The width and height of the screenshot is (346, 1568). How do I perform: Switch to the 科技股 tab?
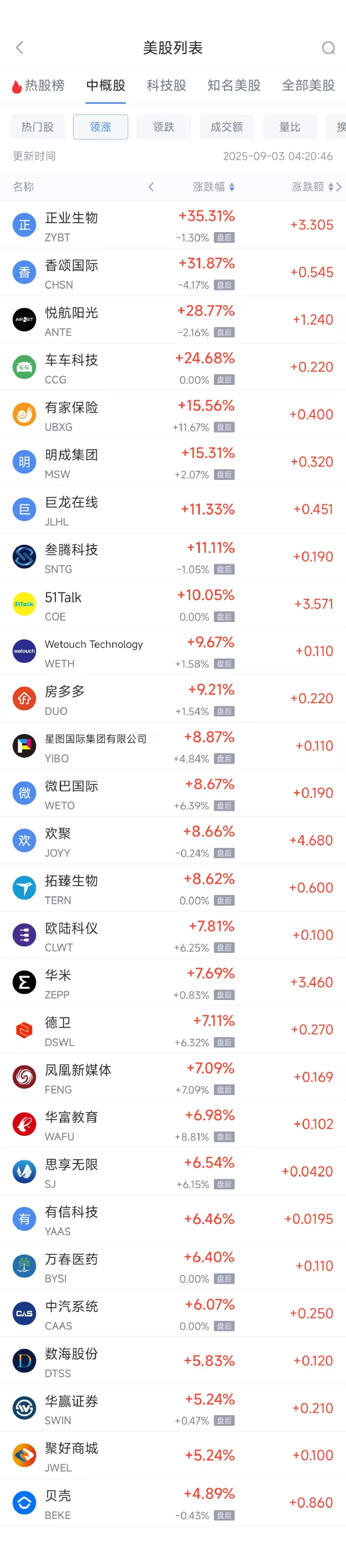[167, 86]
